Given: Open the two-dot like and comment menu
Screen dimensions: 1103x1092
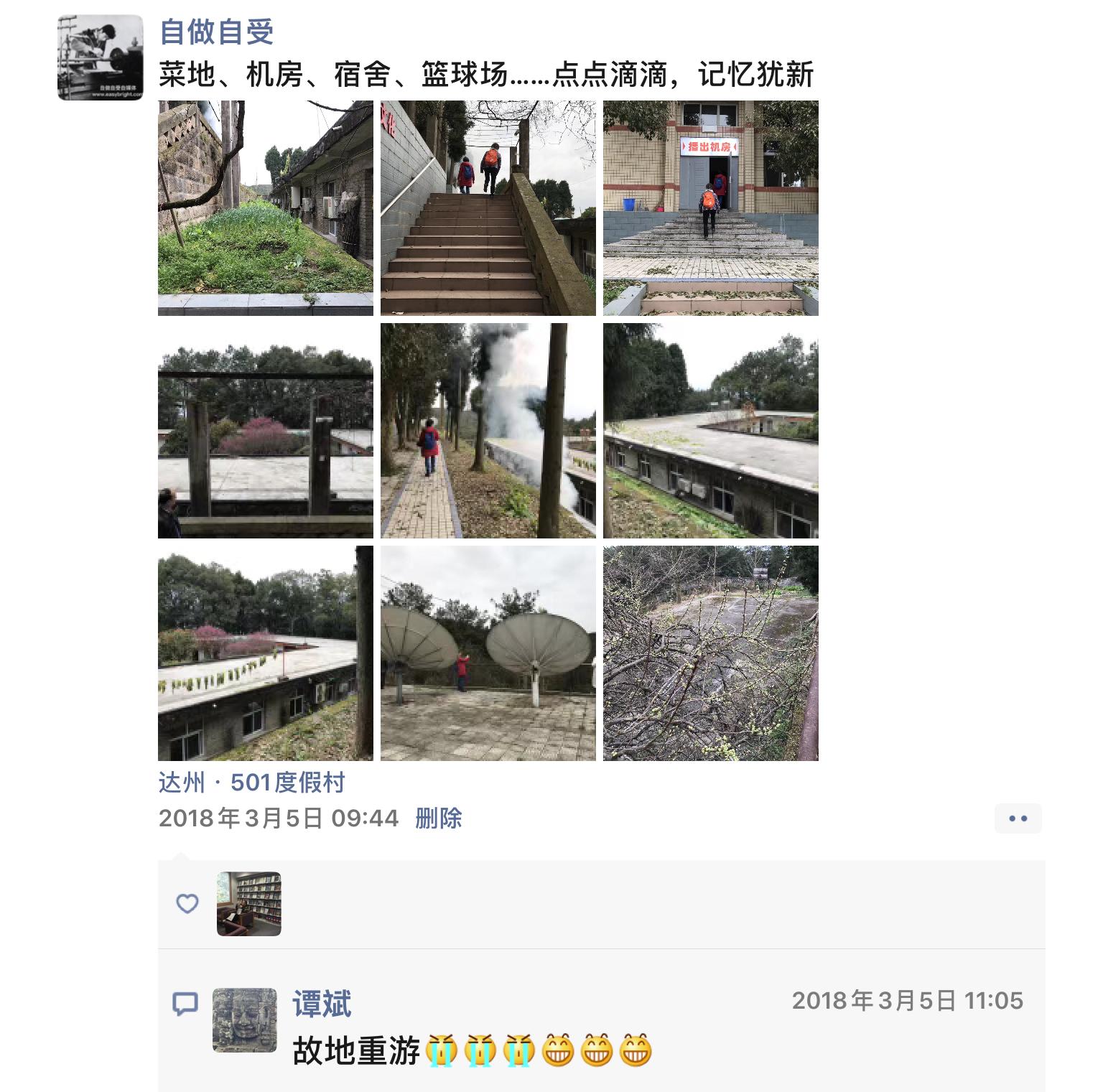Looking at the screenshot, I should 1018,818.
